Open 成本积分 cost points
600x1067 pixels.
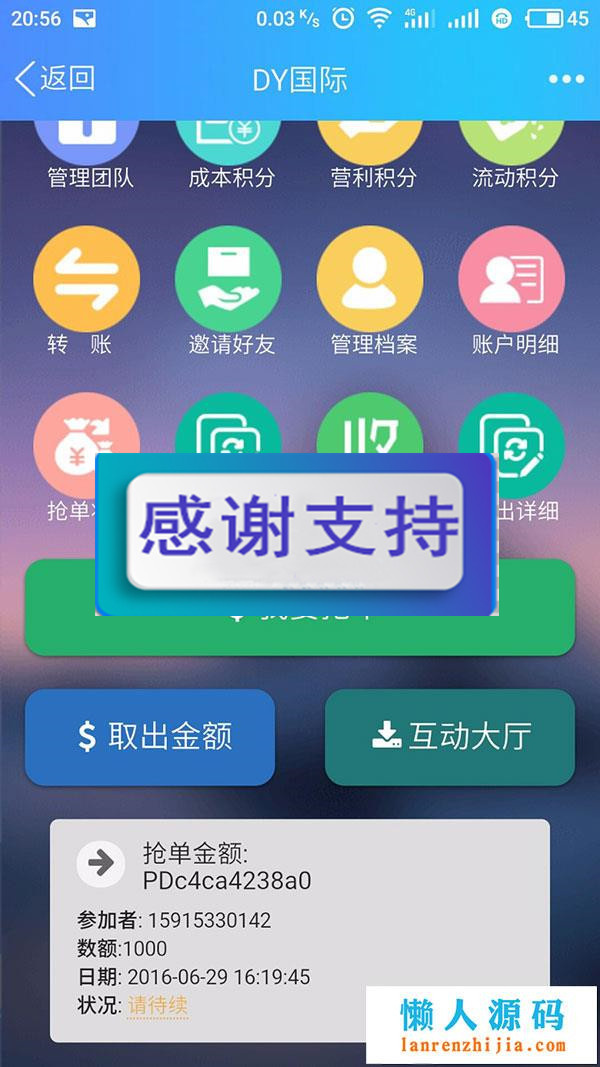(230, 150)
